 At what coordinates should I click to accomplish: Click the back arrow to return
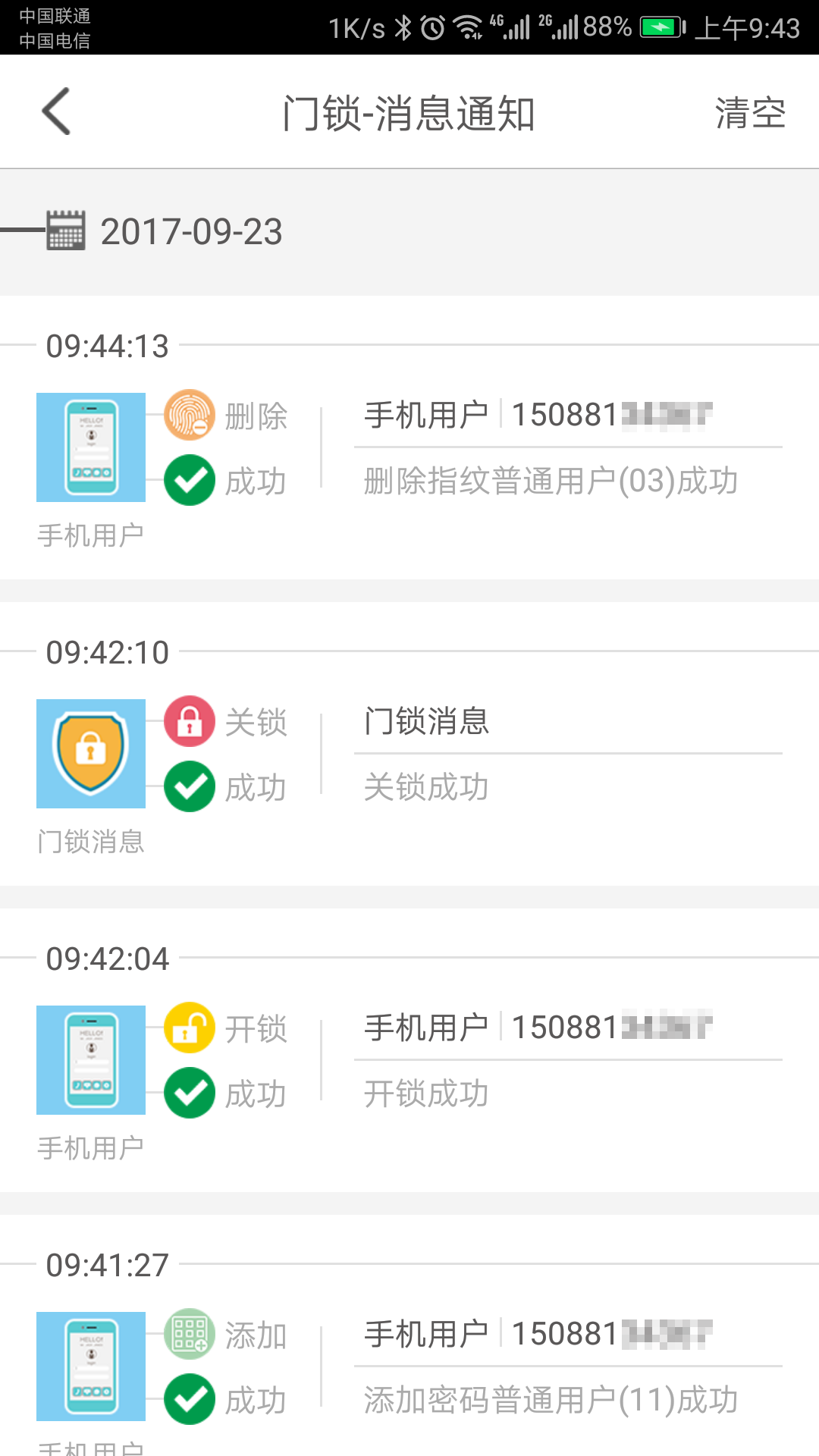tap(55, 111)
